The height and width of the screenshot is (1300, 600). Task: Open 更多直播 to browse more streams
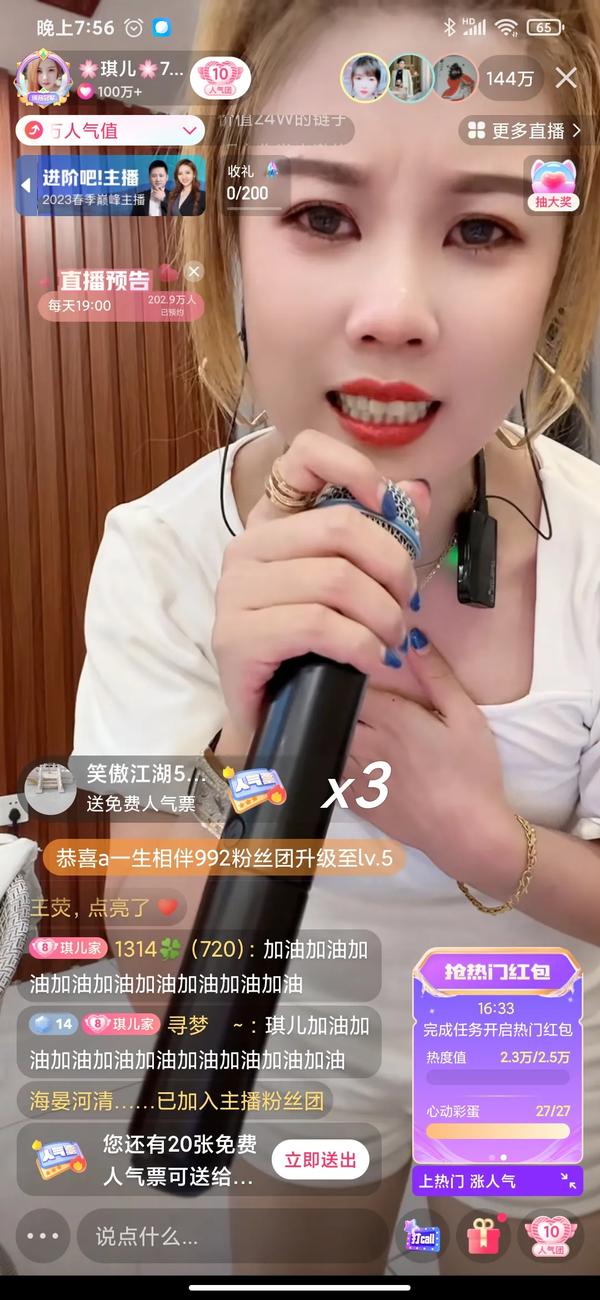[524, 131]
